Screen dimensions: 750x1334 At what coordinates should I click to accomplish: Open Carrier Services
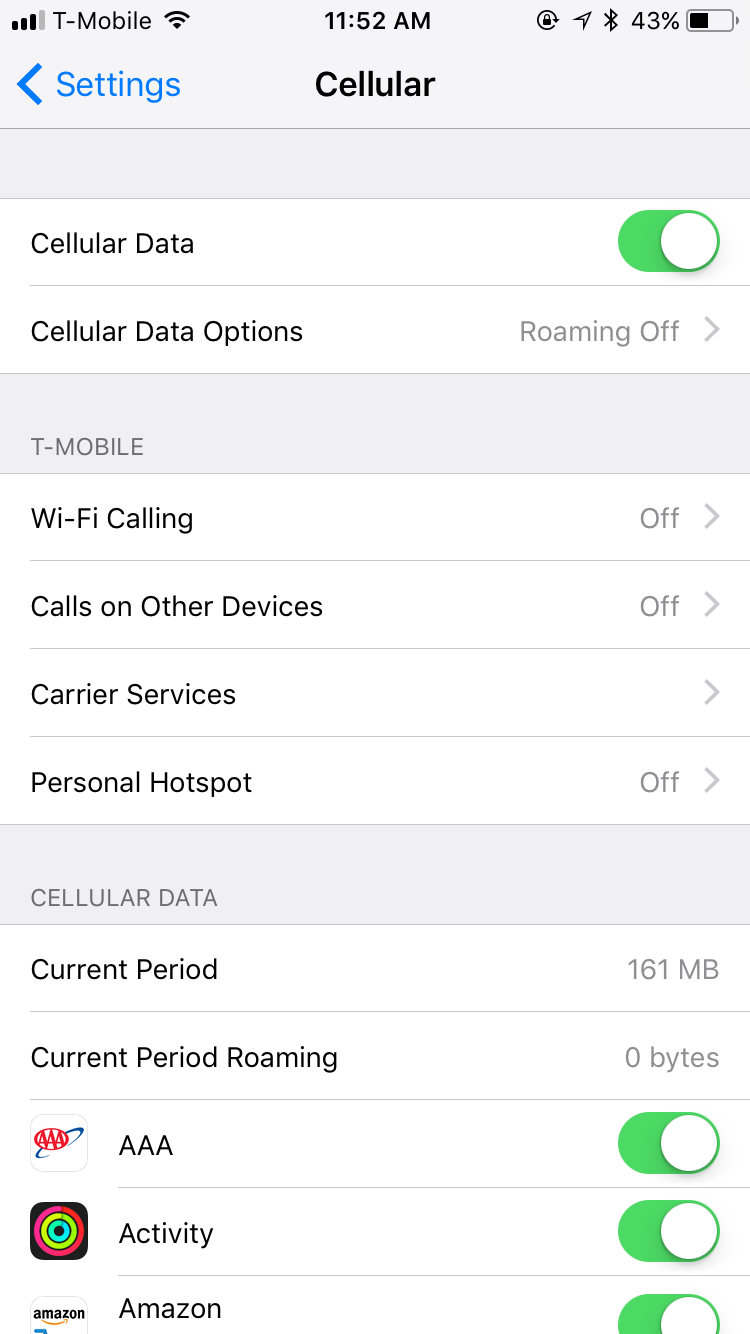(375, 694)
